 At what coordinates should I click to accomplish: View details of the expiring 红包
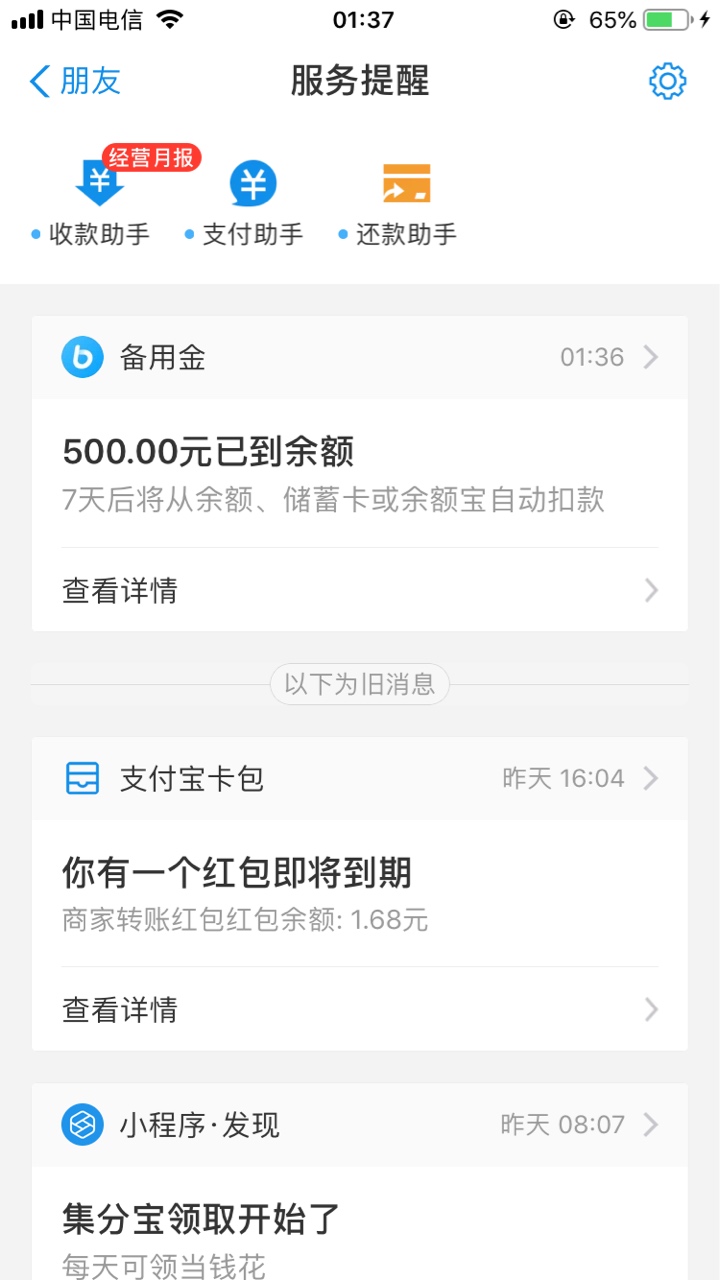[x=360, y=1009]
